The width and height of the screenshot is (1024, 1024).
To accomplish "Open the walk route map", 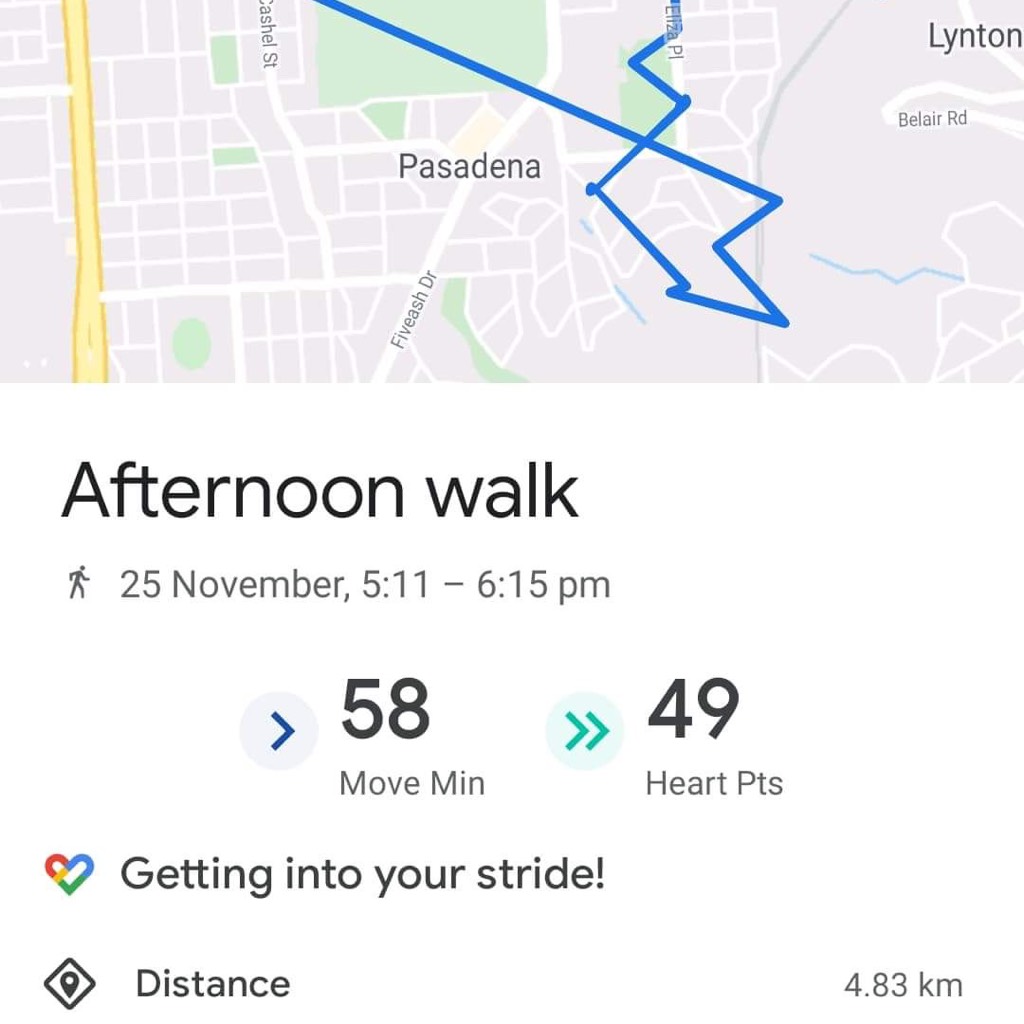I will (512, 190).
